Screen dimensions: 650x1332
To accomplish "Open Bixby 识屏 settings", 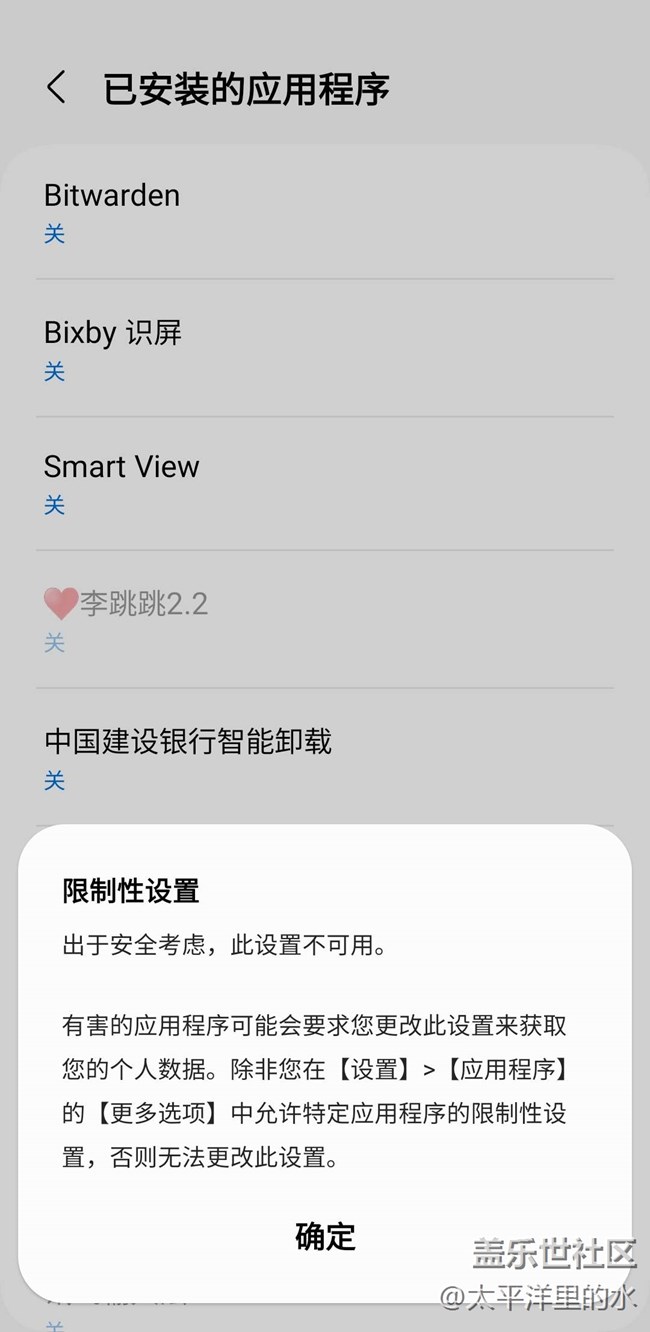I will (324, 349).
